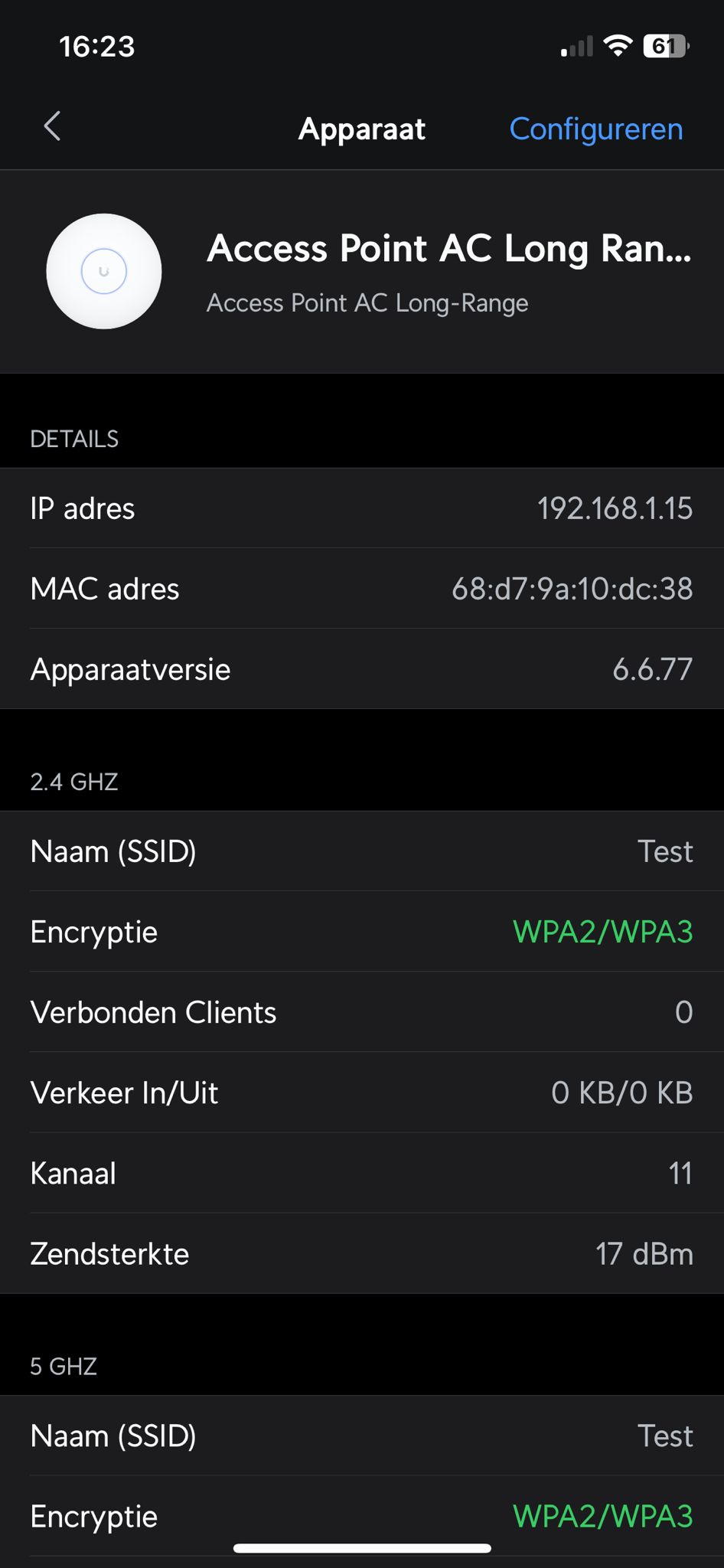Viewport: 724px width, 1568px height.
Task: Tap the 5 GHz Encryptie row
Action: 362,1516
